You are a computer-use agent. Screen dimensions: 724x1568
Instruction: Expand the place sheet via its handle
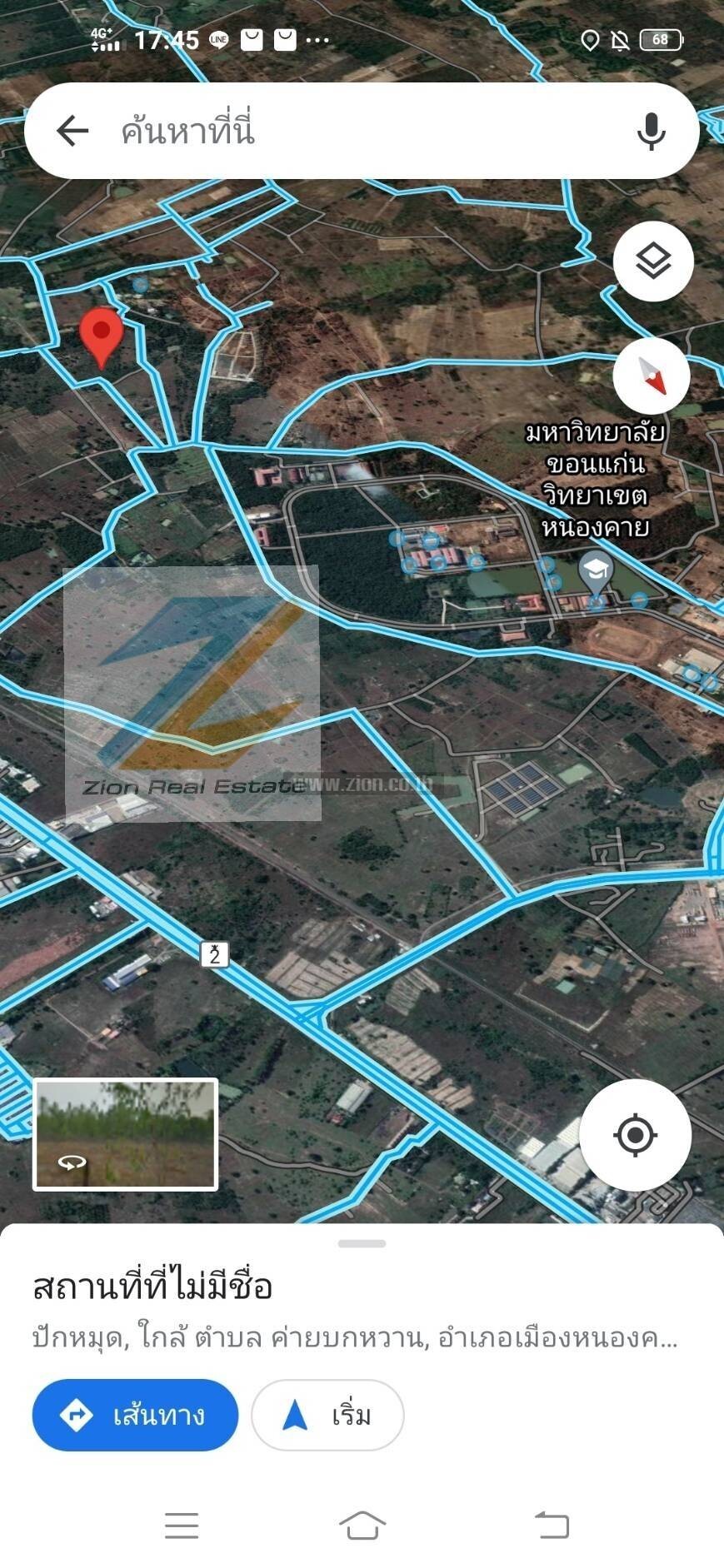(x=362, y=1244)
